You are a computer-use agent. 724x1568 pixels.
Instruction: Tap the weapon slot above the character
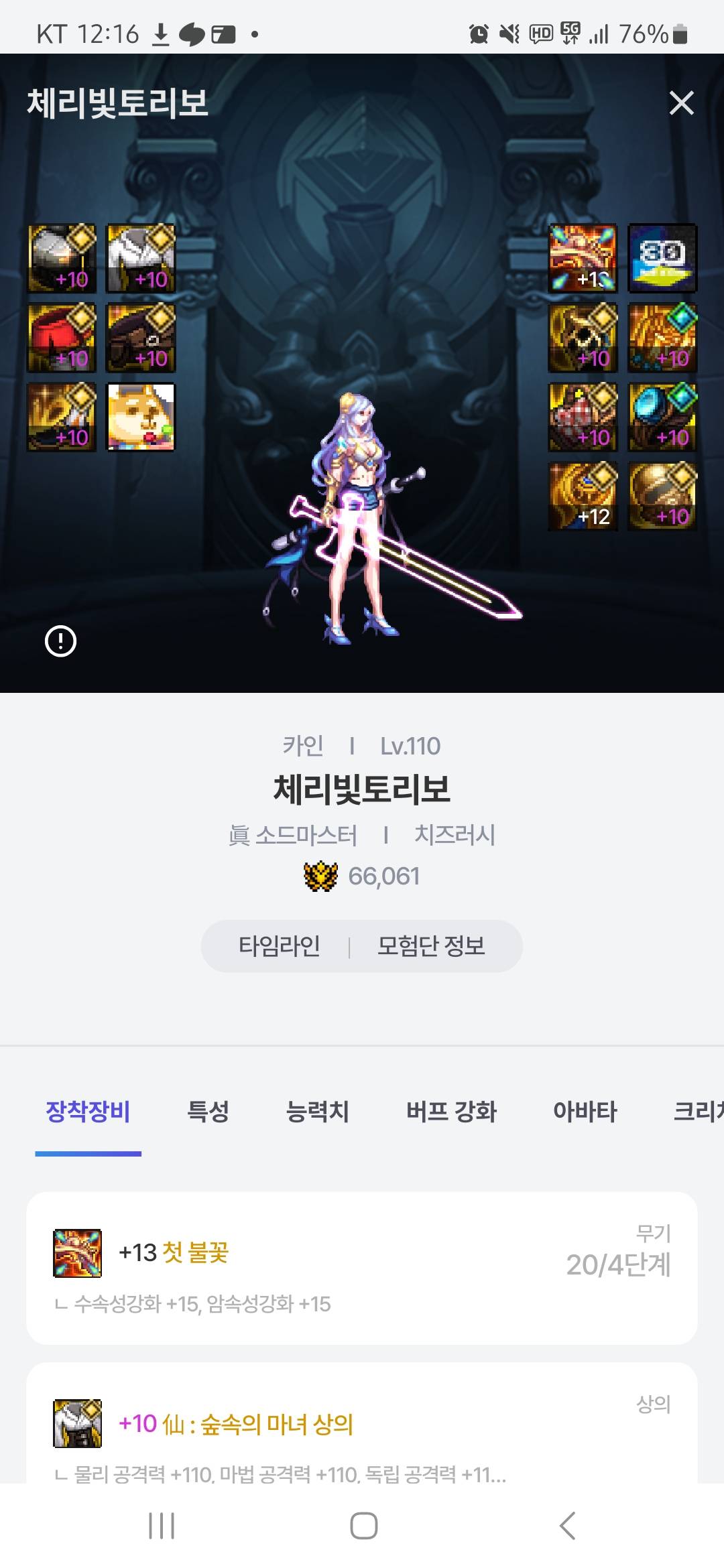583,259
